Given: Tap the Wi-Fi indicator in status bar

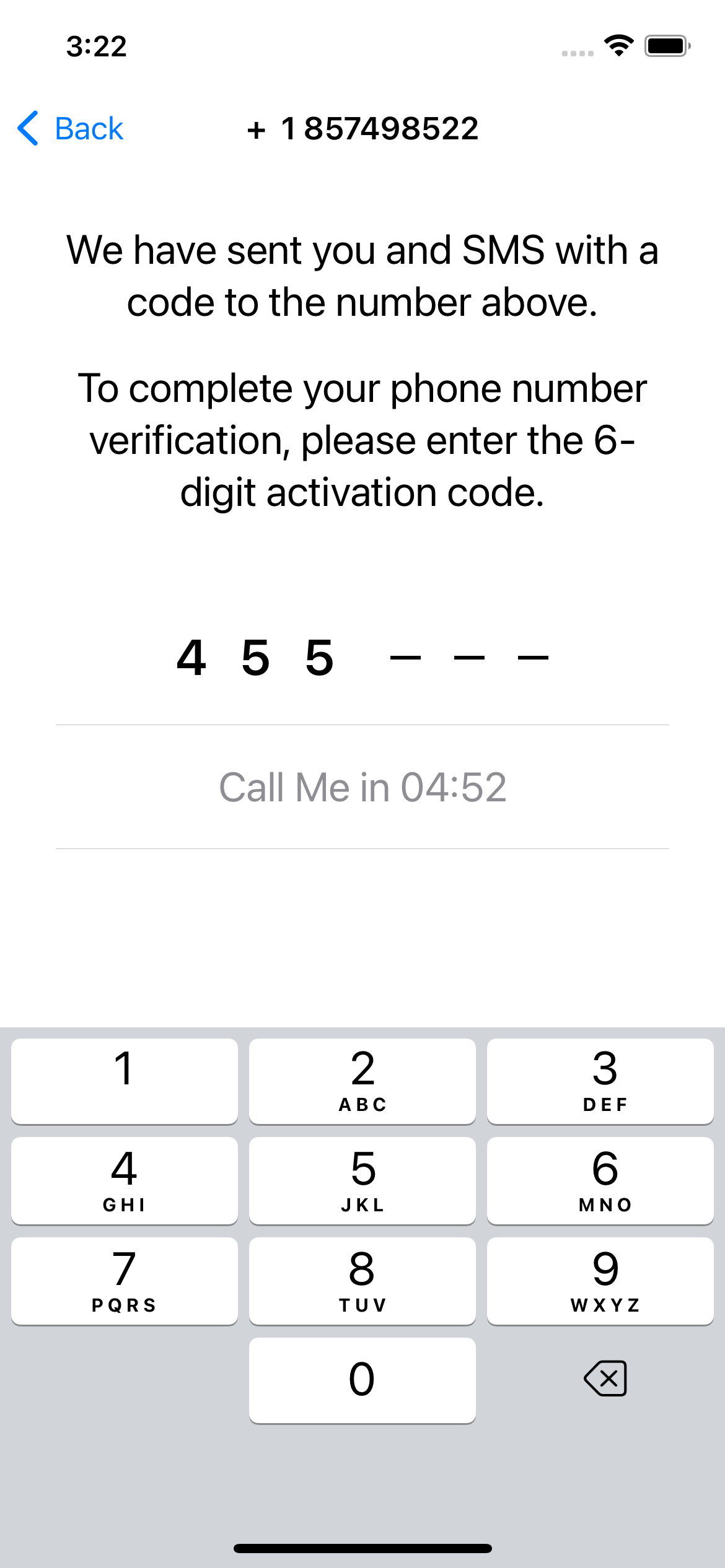Looking at the screenshot, I should [618, 45].
